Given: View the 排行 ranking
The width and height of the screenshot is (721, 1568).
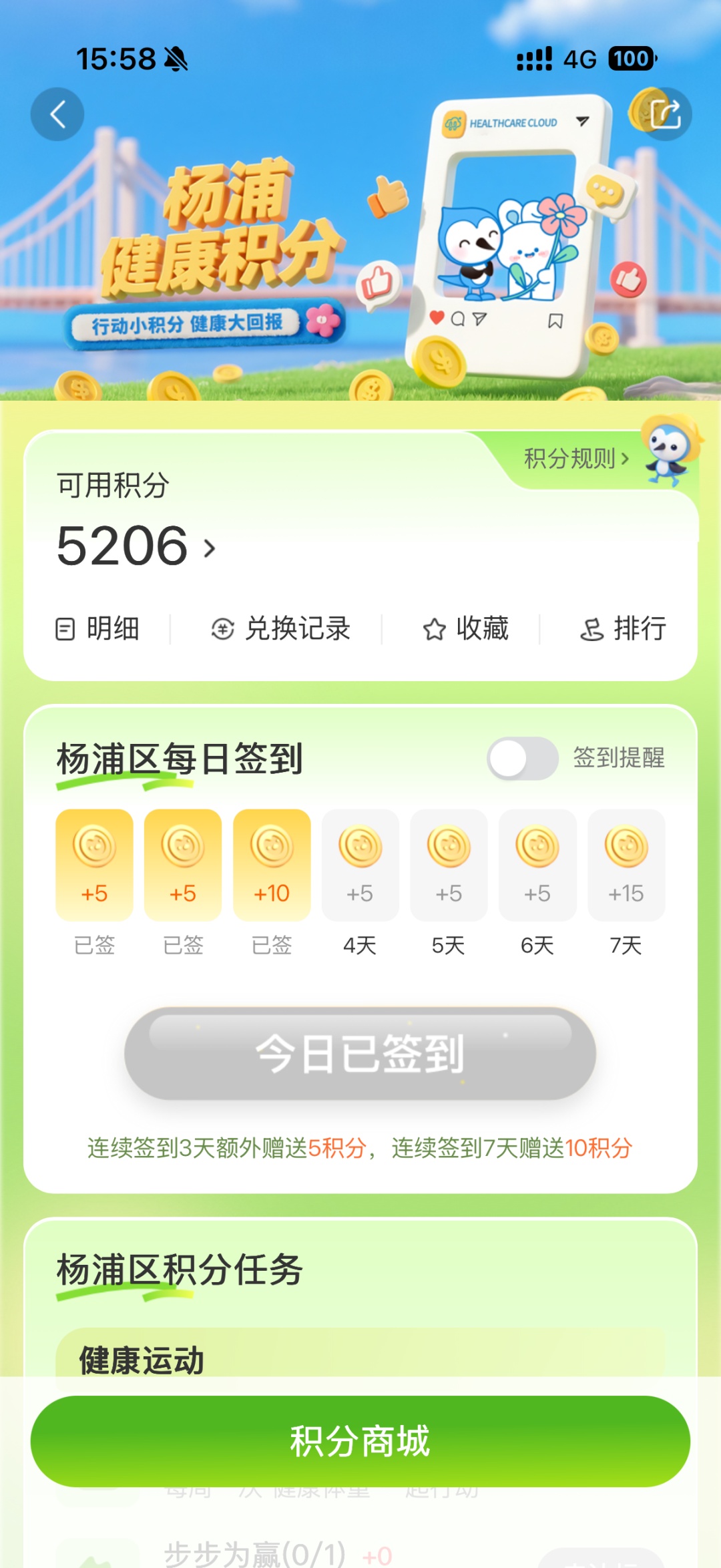Looking at the screenshot, I should coord(623,629).
